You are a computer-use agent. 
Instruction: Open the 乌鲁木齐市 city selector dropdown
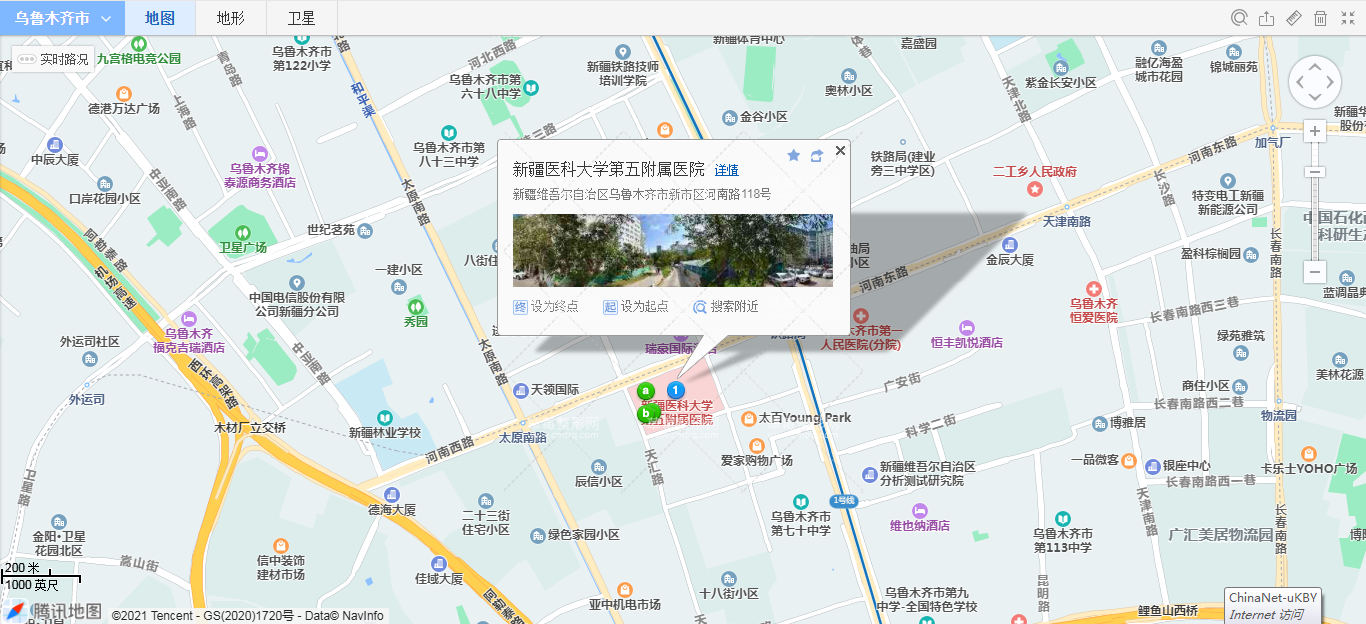(62, 18)
